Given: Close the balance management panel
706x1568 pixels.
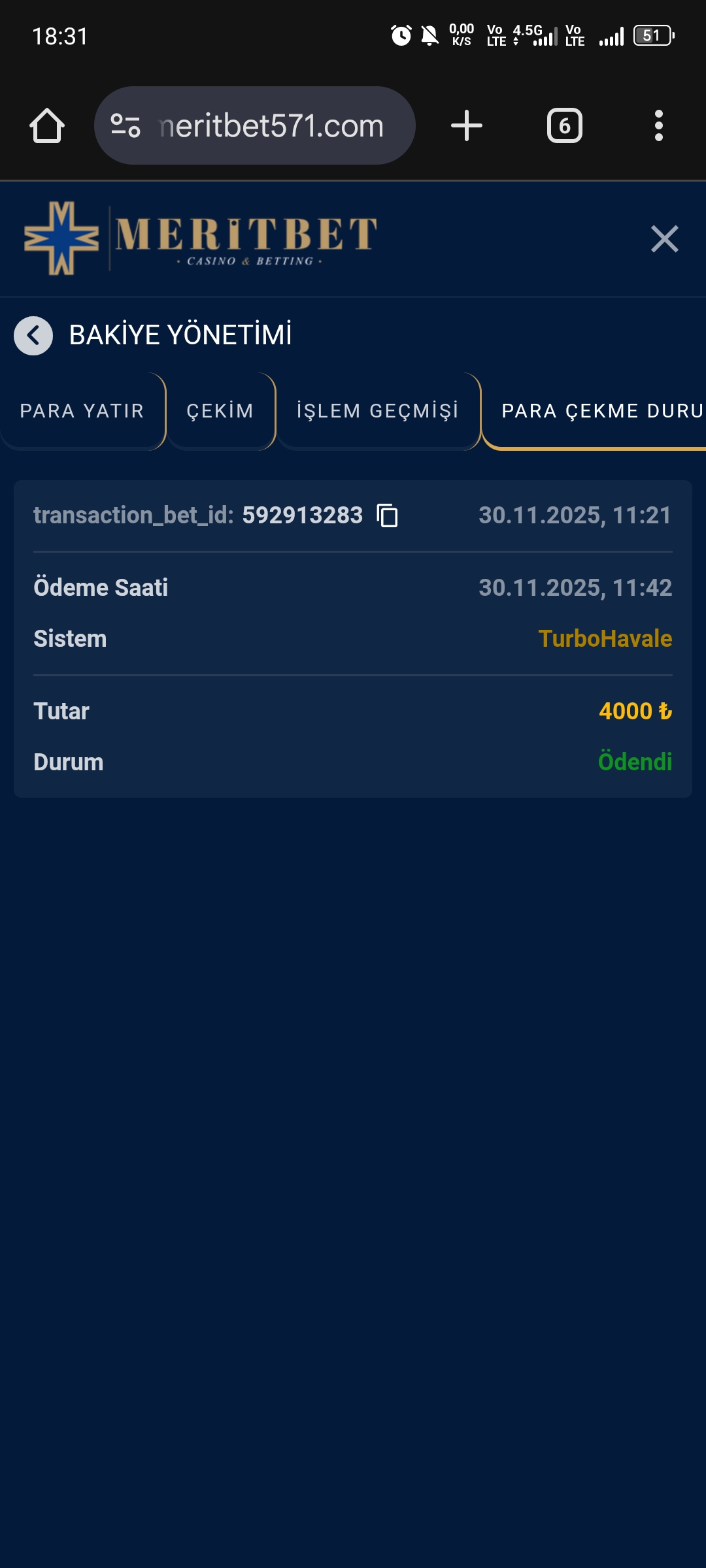Looking at the screenshot, I should [664, 239].
